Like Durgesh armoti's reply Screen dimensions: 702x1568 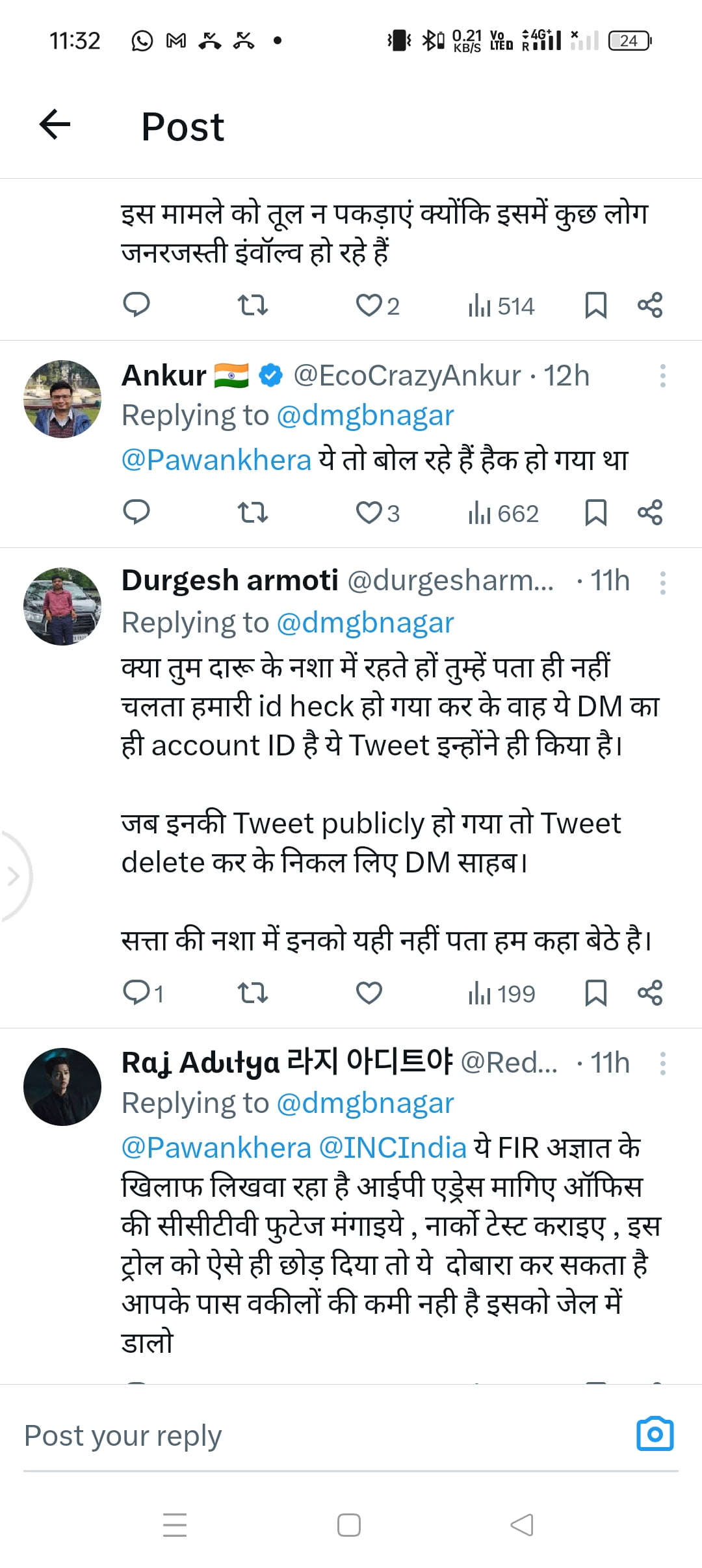(369, 993)
